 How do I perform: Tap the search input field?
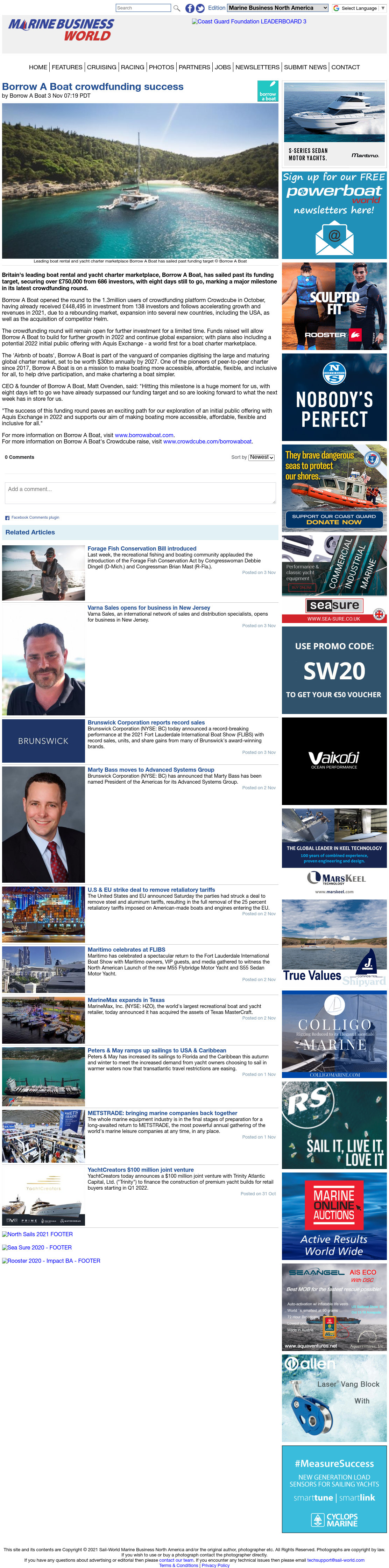coord(143,8)
